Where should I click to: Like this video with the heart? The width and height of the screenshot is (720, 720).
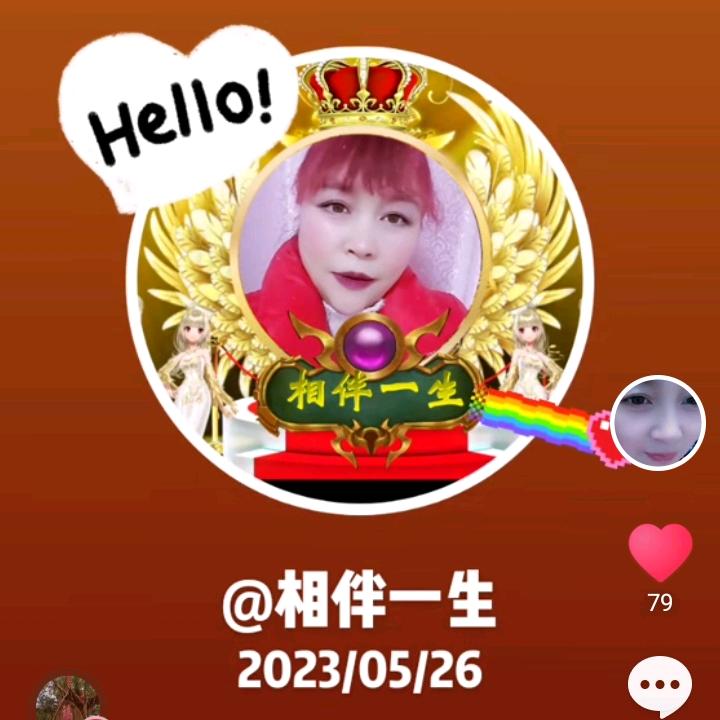point(660,552)
